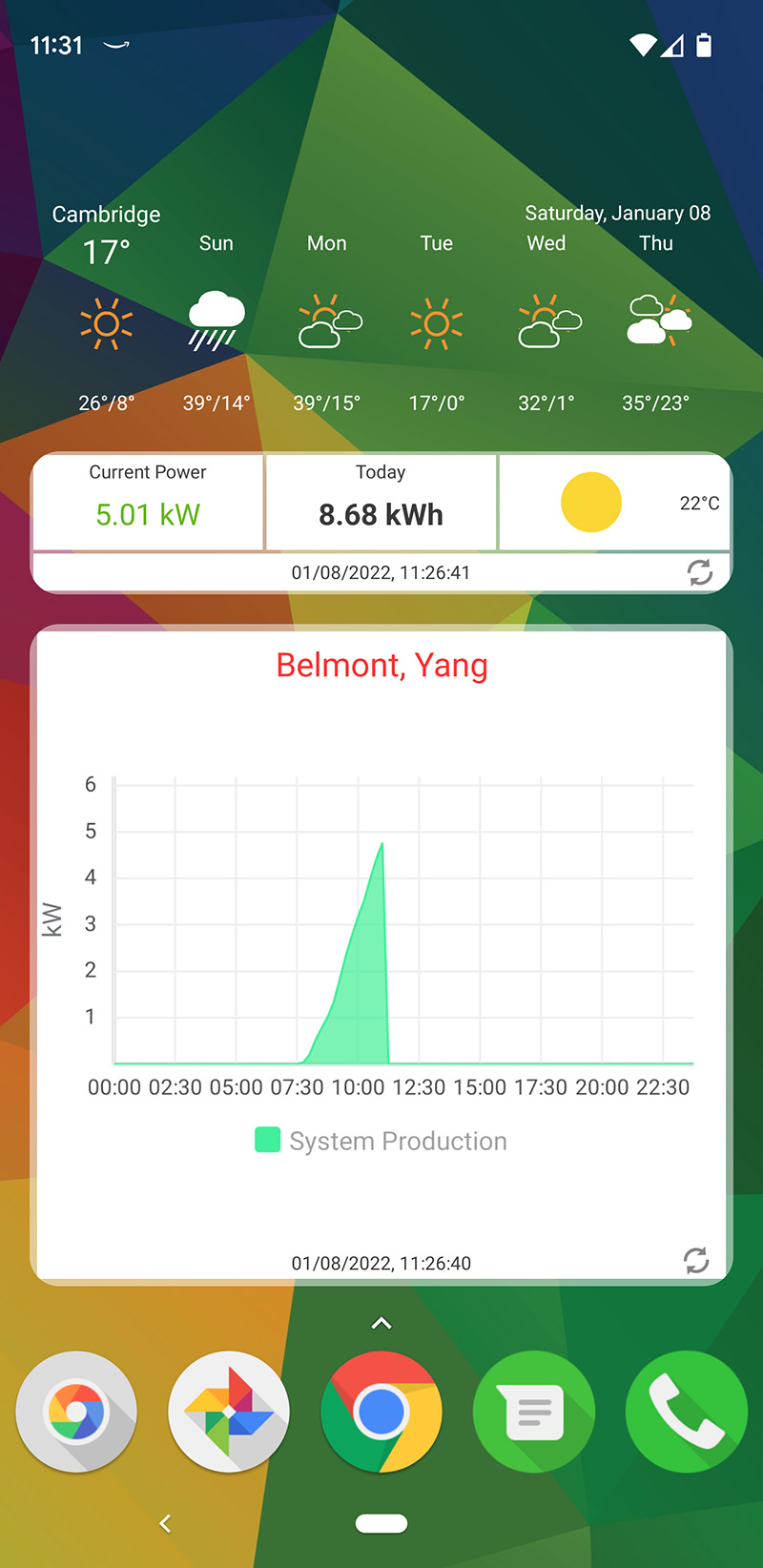Open the Camera app from the dock

76,1412
